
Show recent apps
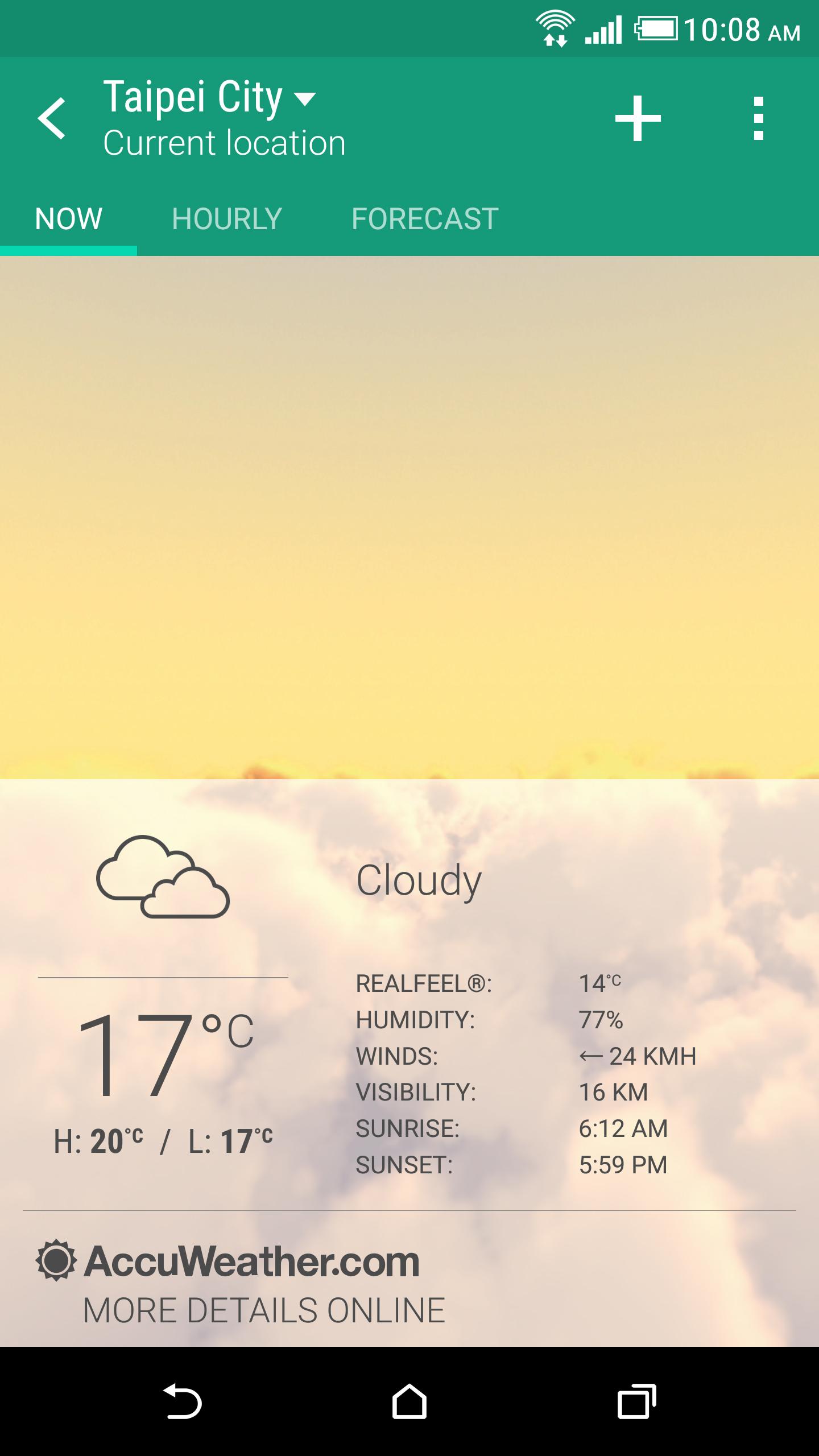pyautogui.click(x=636, y=1401)
